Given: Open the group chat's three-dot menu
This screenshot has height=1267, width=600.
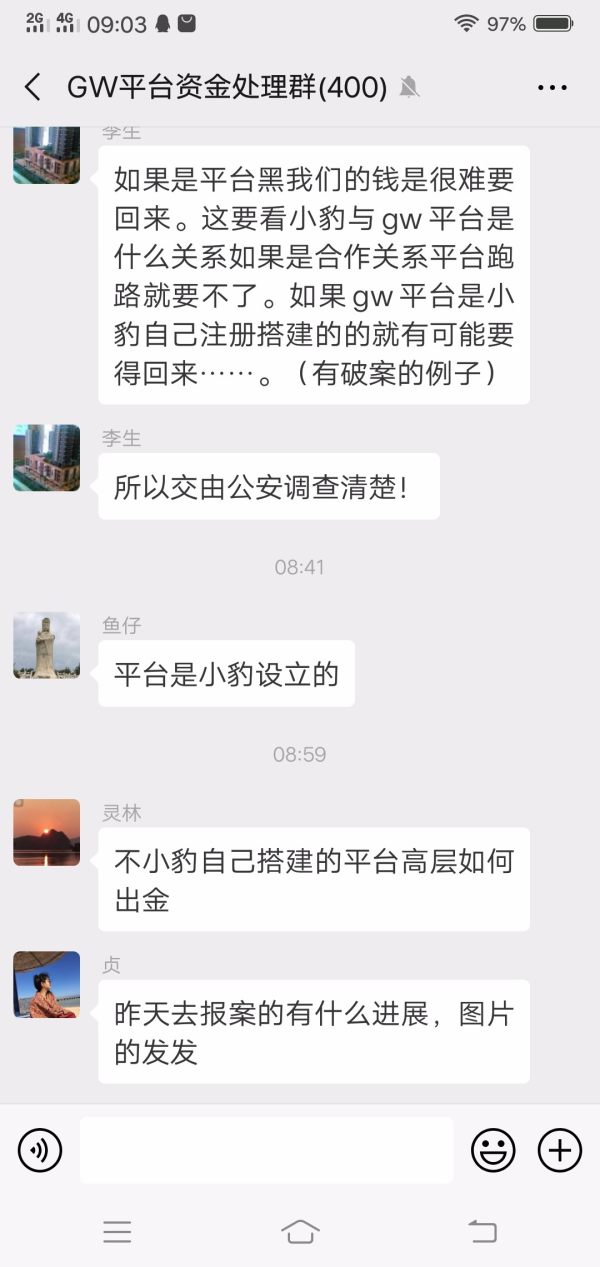Looking at the screenshot, I should 552,88.
